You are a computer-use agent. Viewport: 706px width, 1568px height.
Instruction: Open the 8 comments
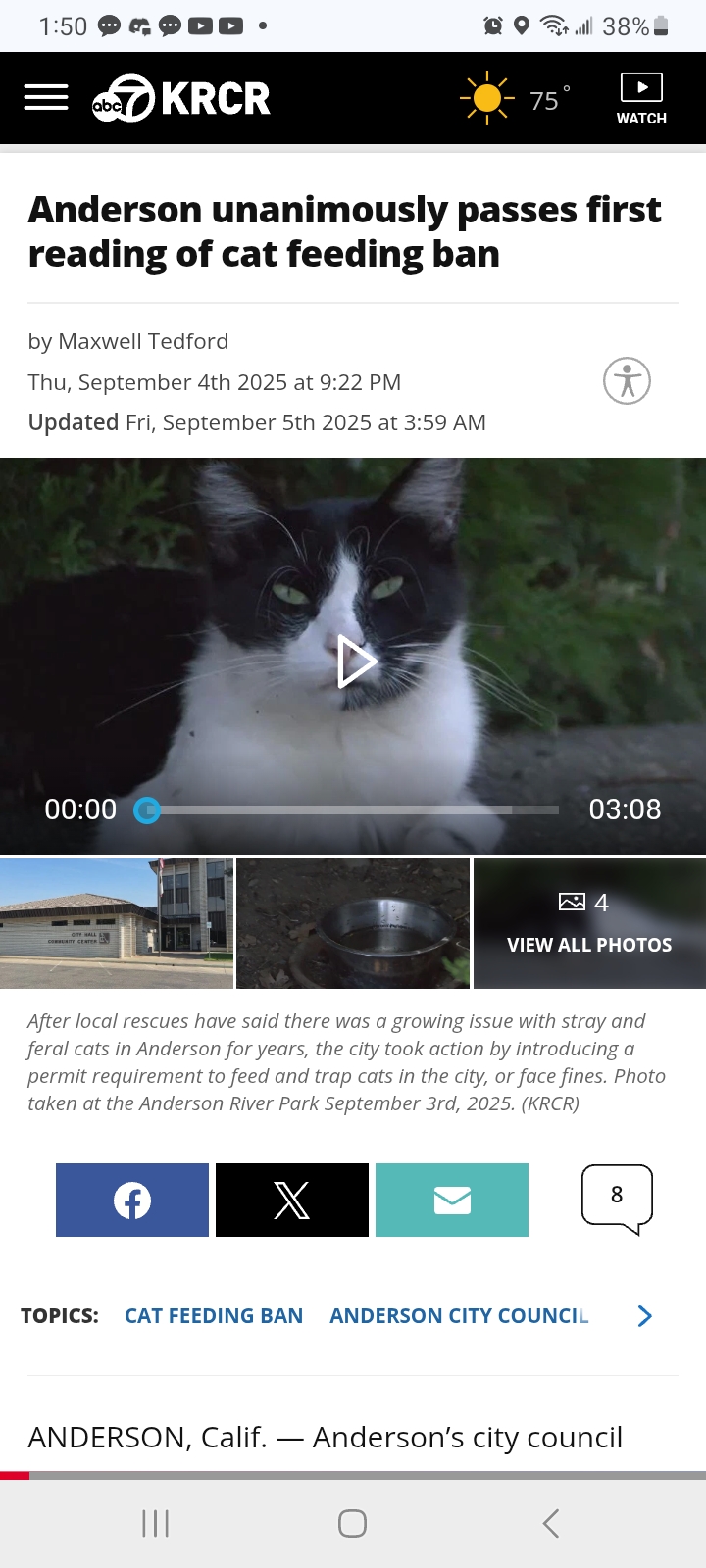pos(617,1196)
